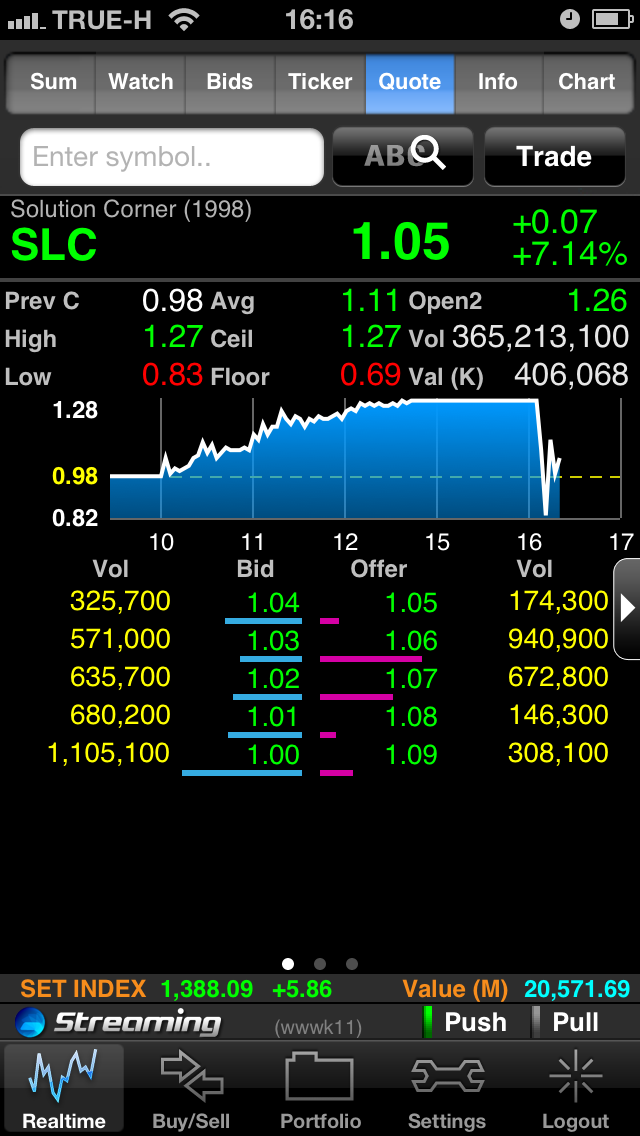This screenshot has height=1136, width=640.
Task: Select Pull streaming mode
Action: pos(567,1022)
